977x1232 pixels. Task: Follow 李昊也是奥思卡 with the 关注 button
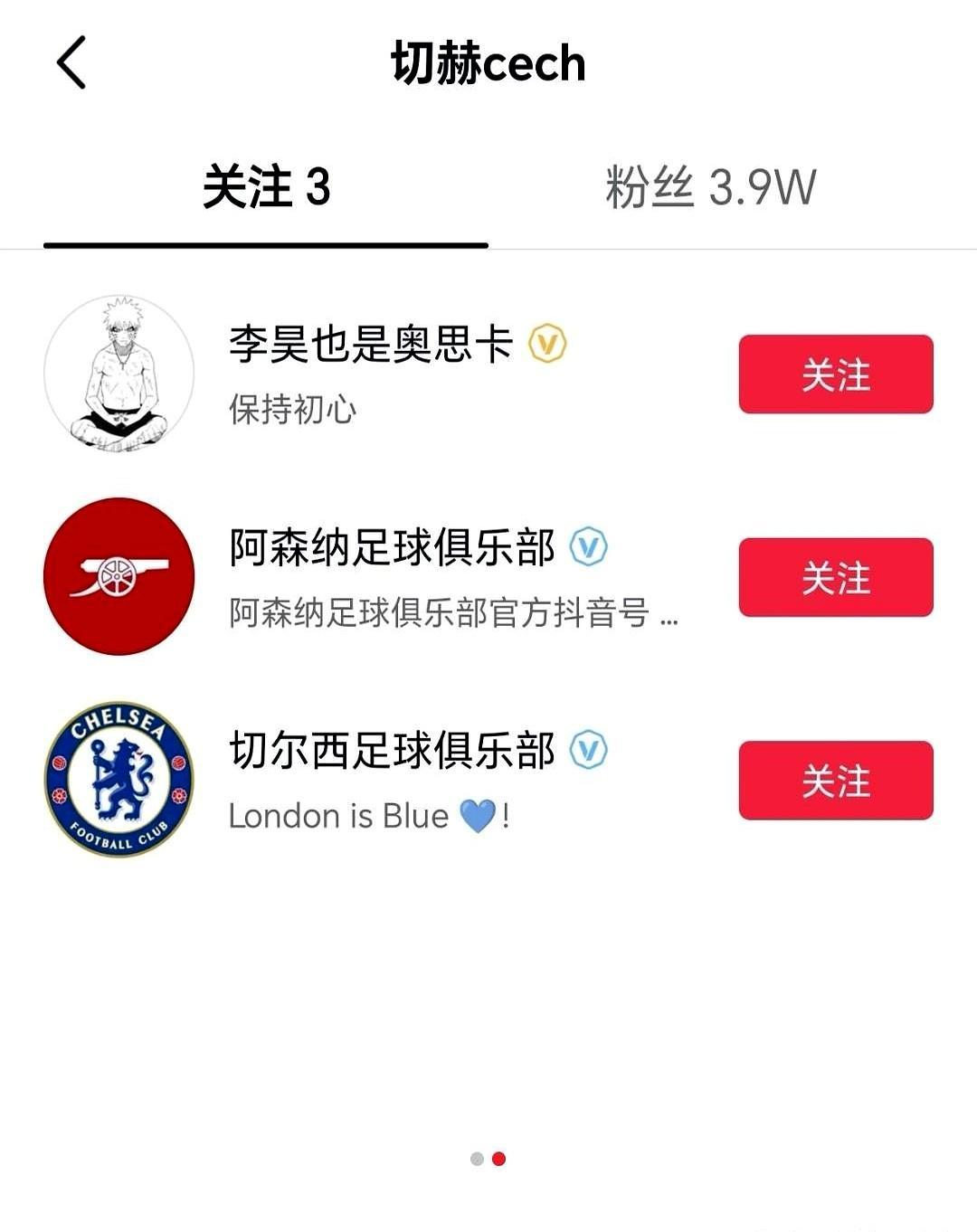835,374
